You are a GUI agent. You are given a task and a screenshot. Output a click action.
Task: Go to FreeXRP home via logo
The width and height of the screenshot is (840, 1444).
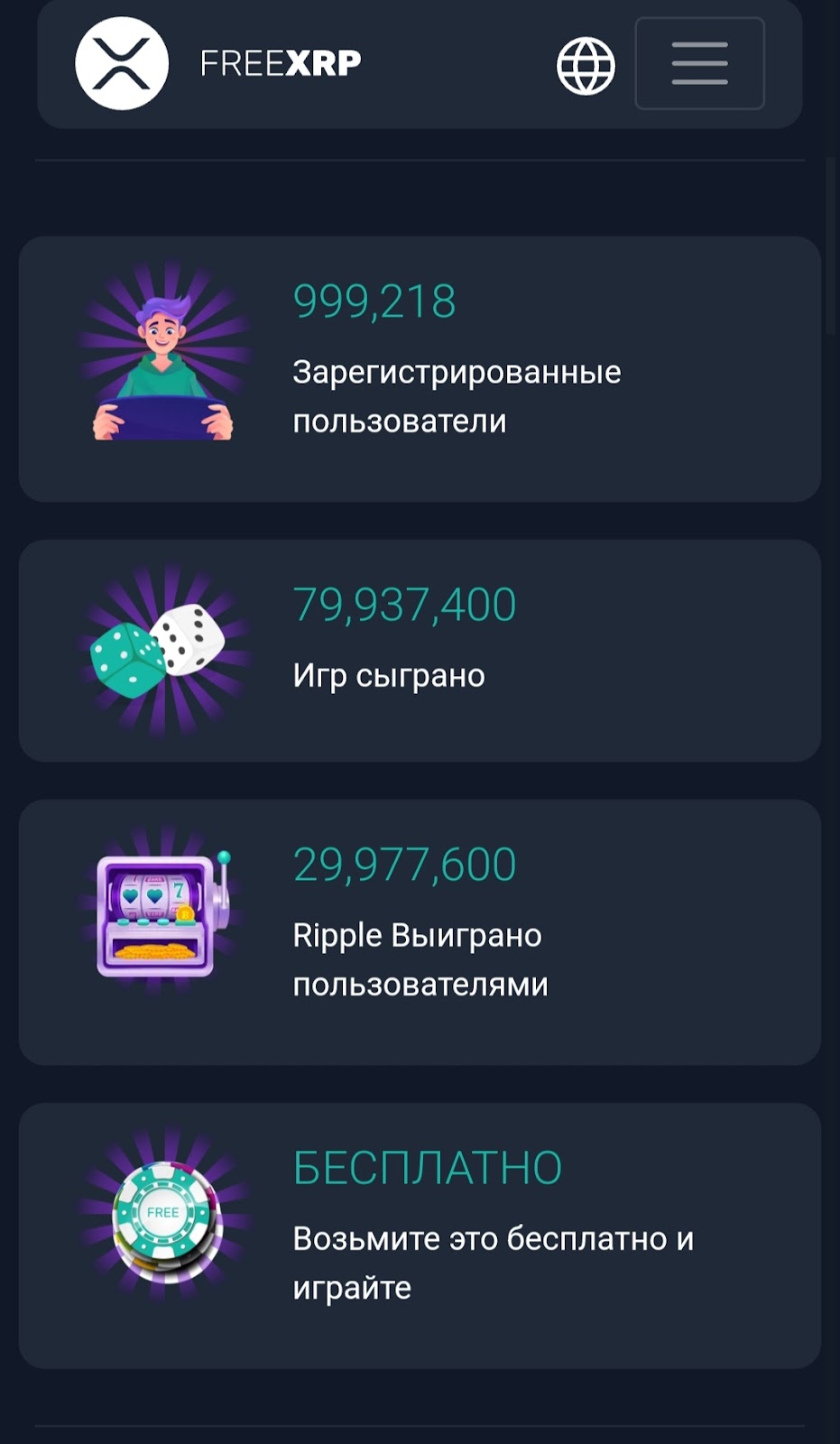122,63
